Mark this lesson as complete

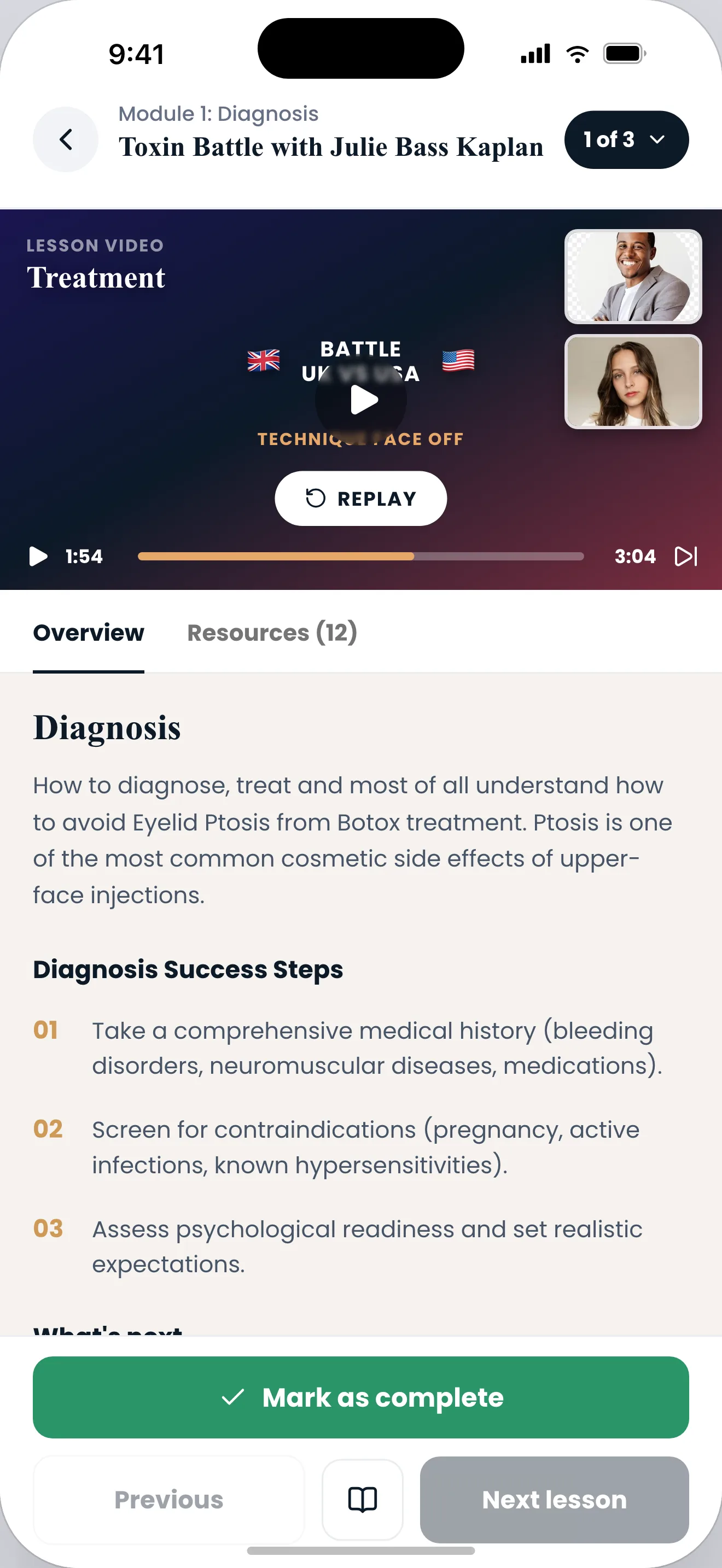tap(361, 1397)
